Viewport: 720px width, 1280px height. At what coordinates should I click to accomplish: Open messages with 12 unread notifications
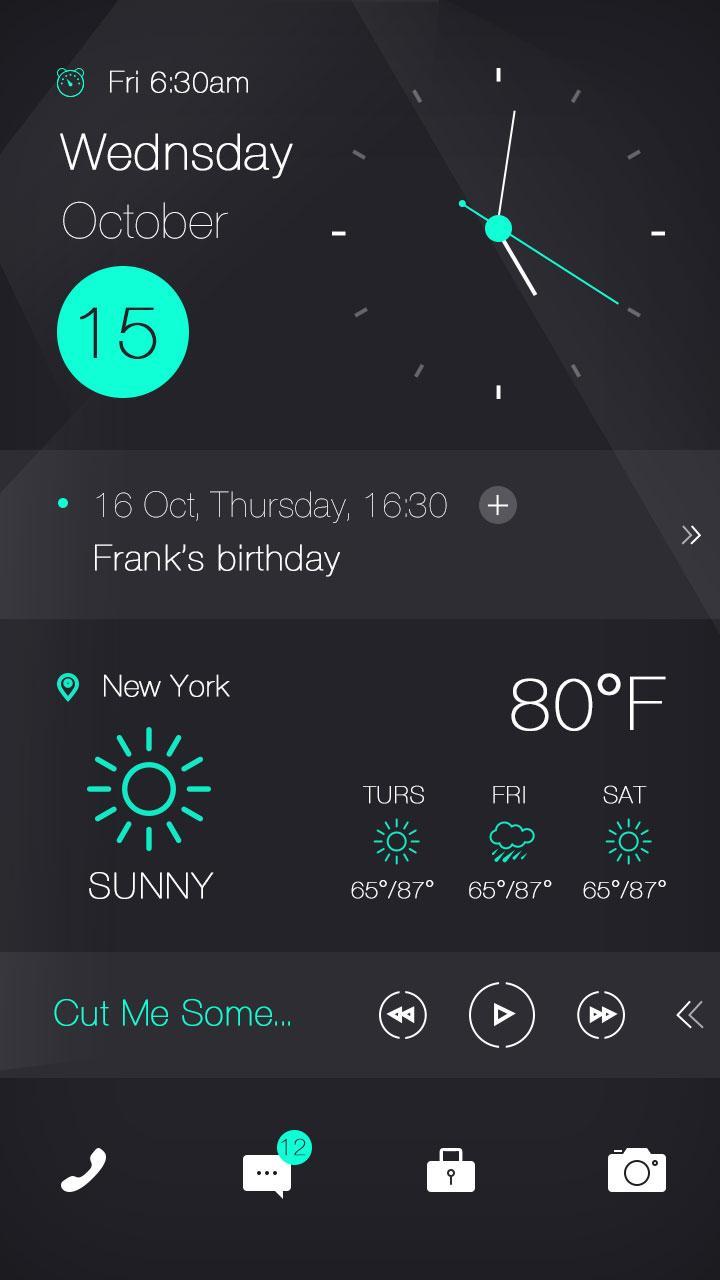tap(265, 1172)
